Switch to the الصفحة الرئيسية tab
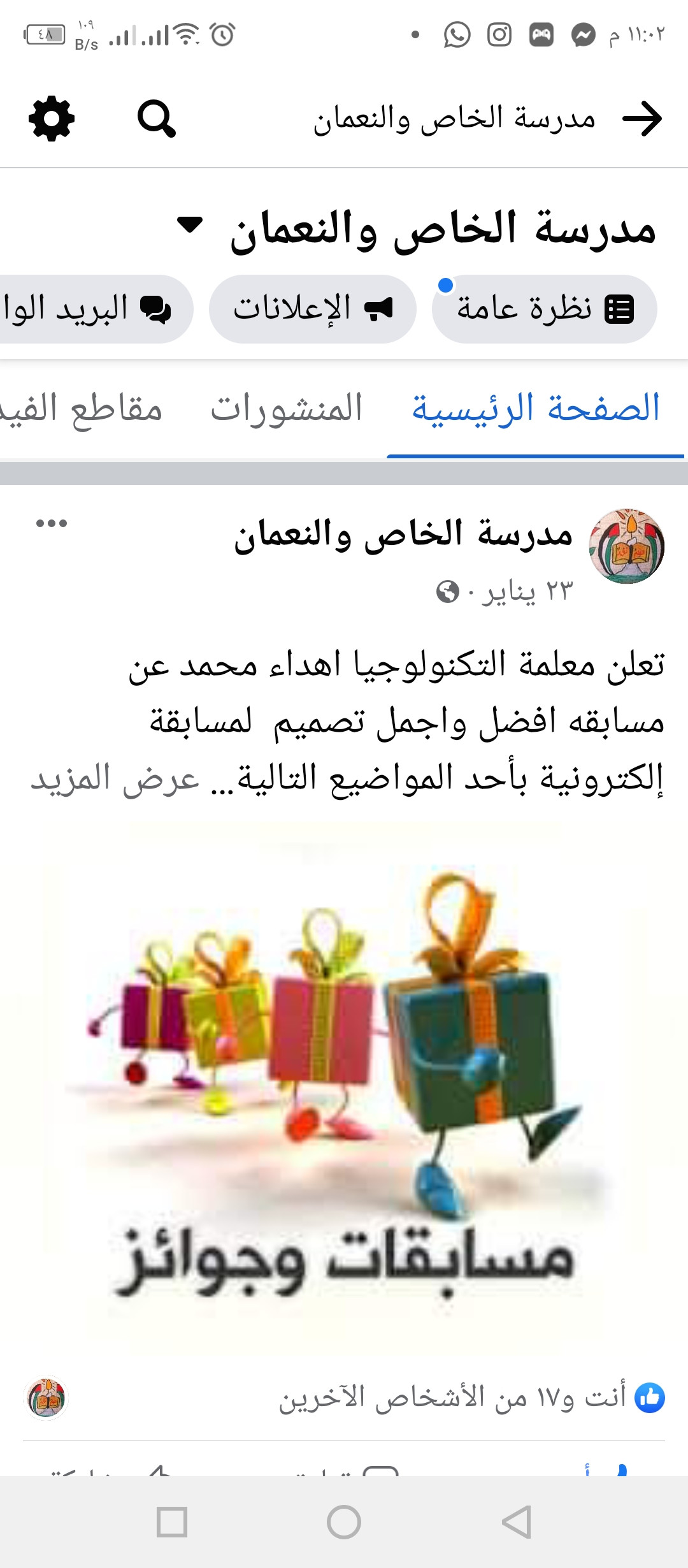The height and width of the screenshot is (1568, 688). [536, 409]
